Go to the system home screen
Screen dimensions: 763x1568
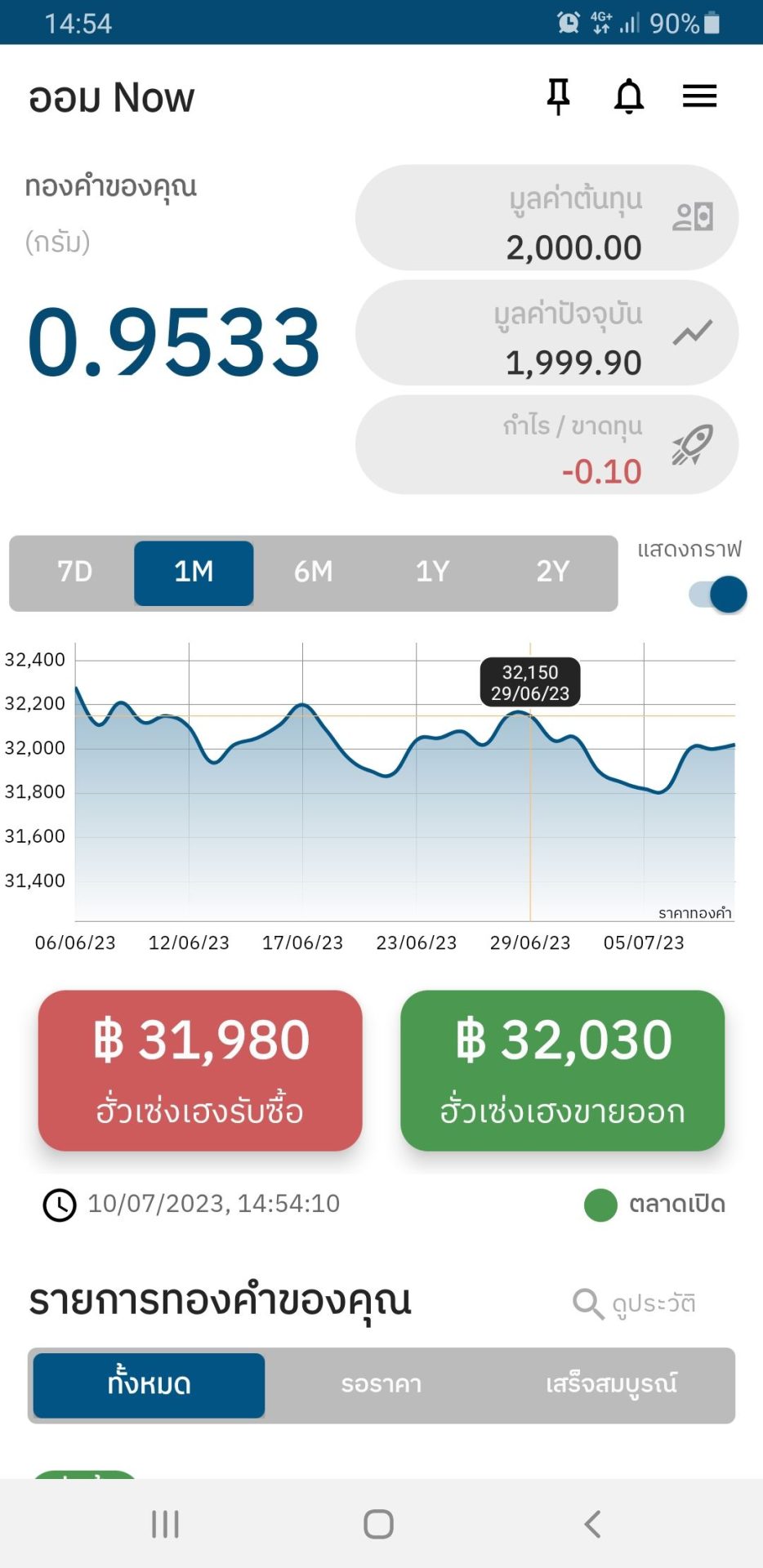click(378, 1524)
